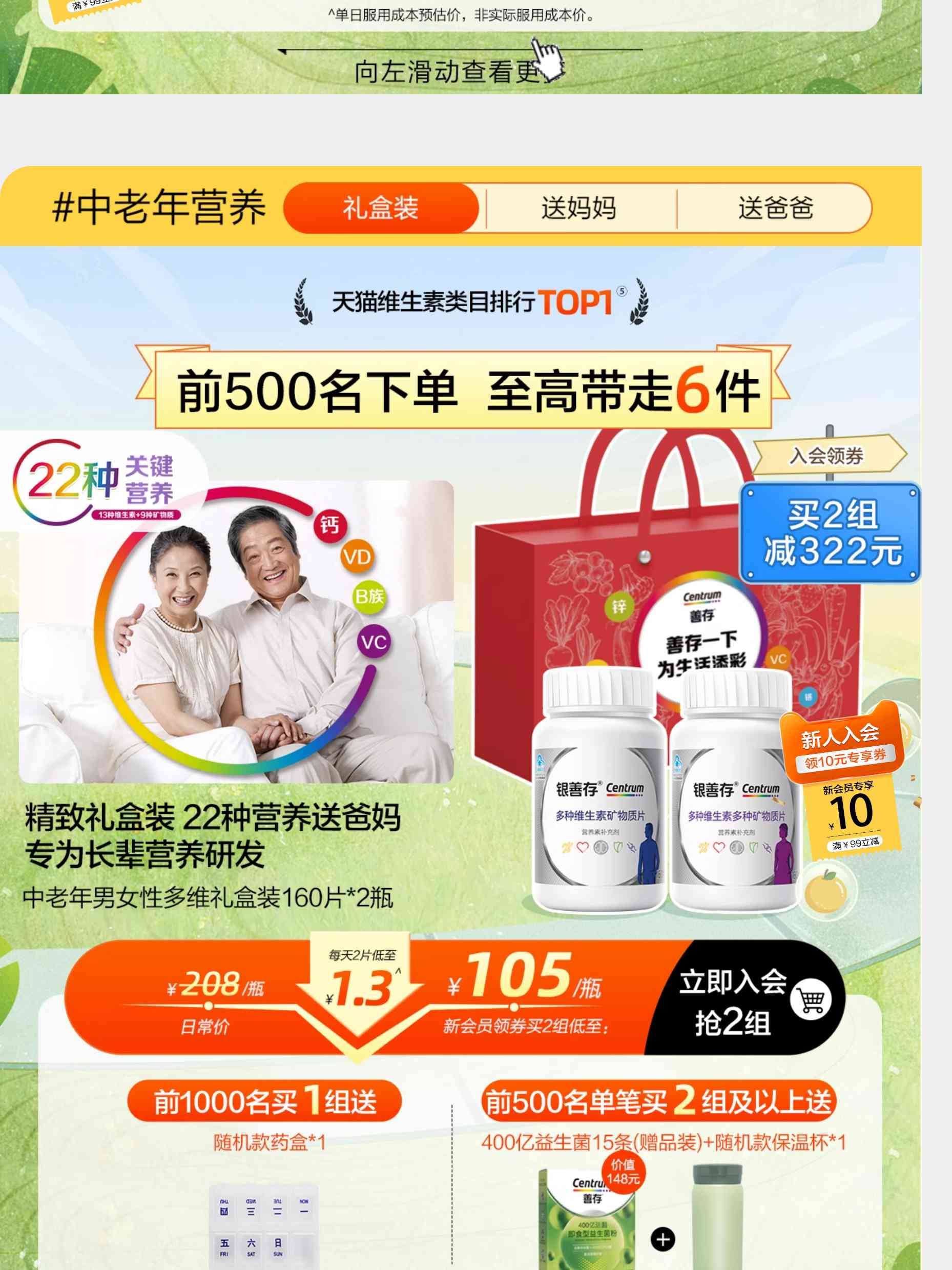Tap 立即入会抢2组 button

(746, 1002)
